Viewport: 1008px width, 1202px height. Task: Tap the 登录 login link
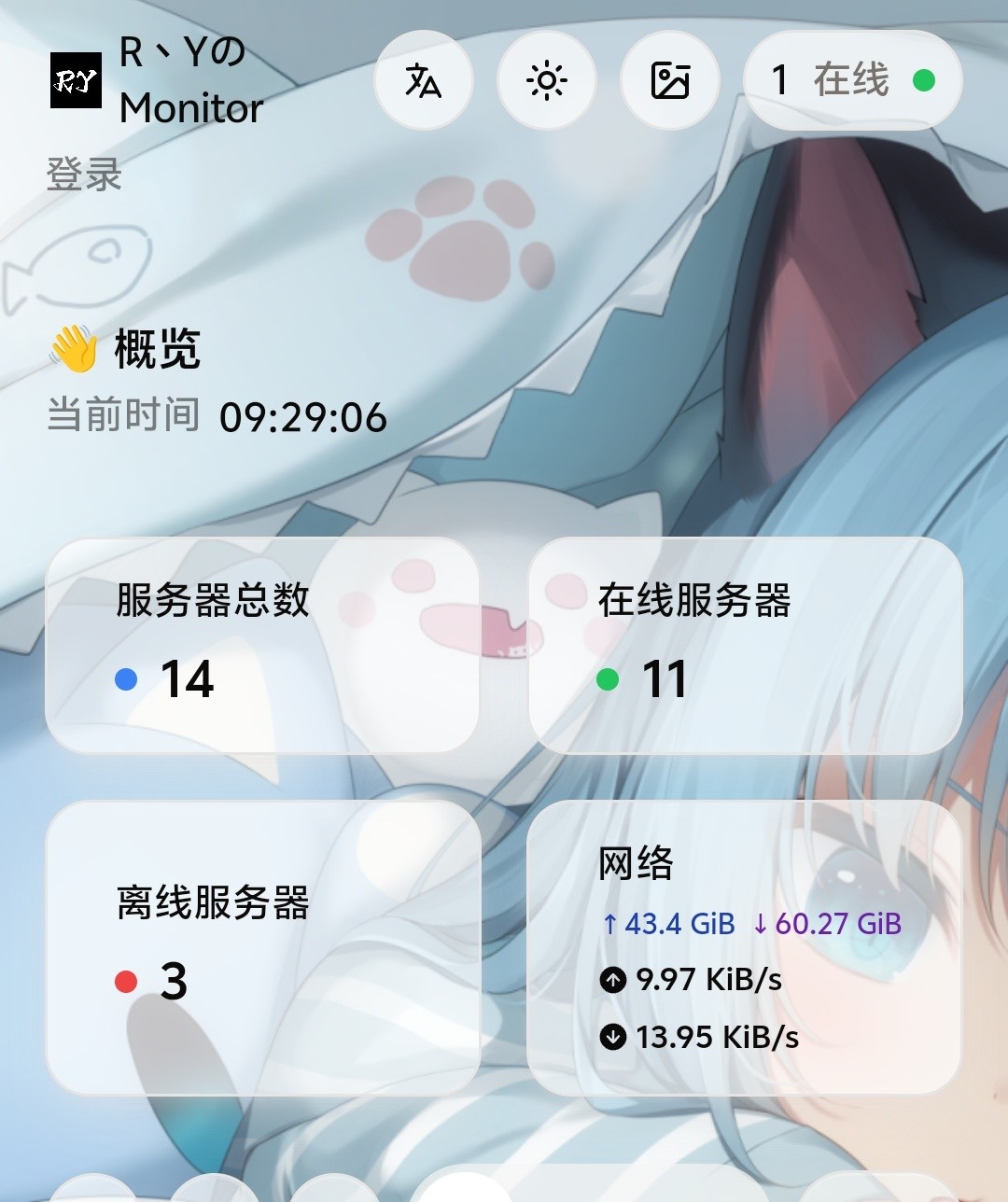[x=85, y=175]
